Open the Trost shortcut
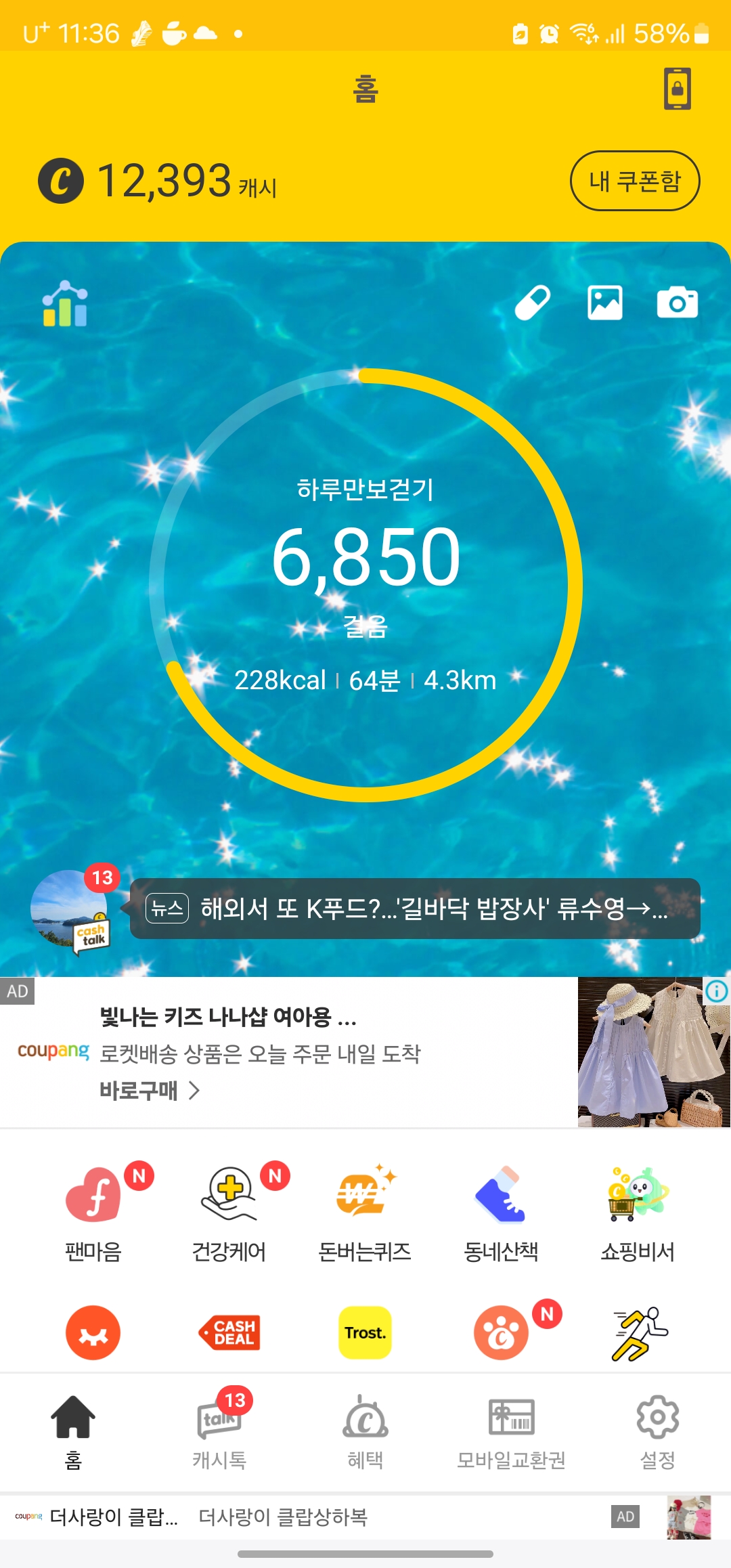The image size is (731, 1568). click(365, 1332)
